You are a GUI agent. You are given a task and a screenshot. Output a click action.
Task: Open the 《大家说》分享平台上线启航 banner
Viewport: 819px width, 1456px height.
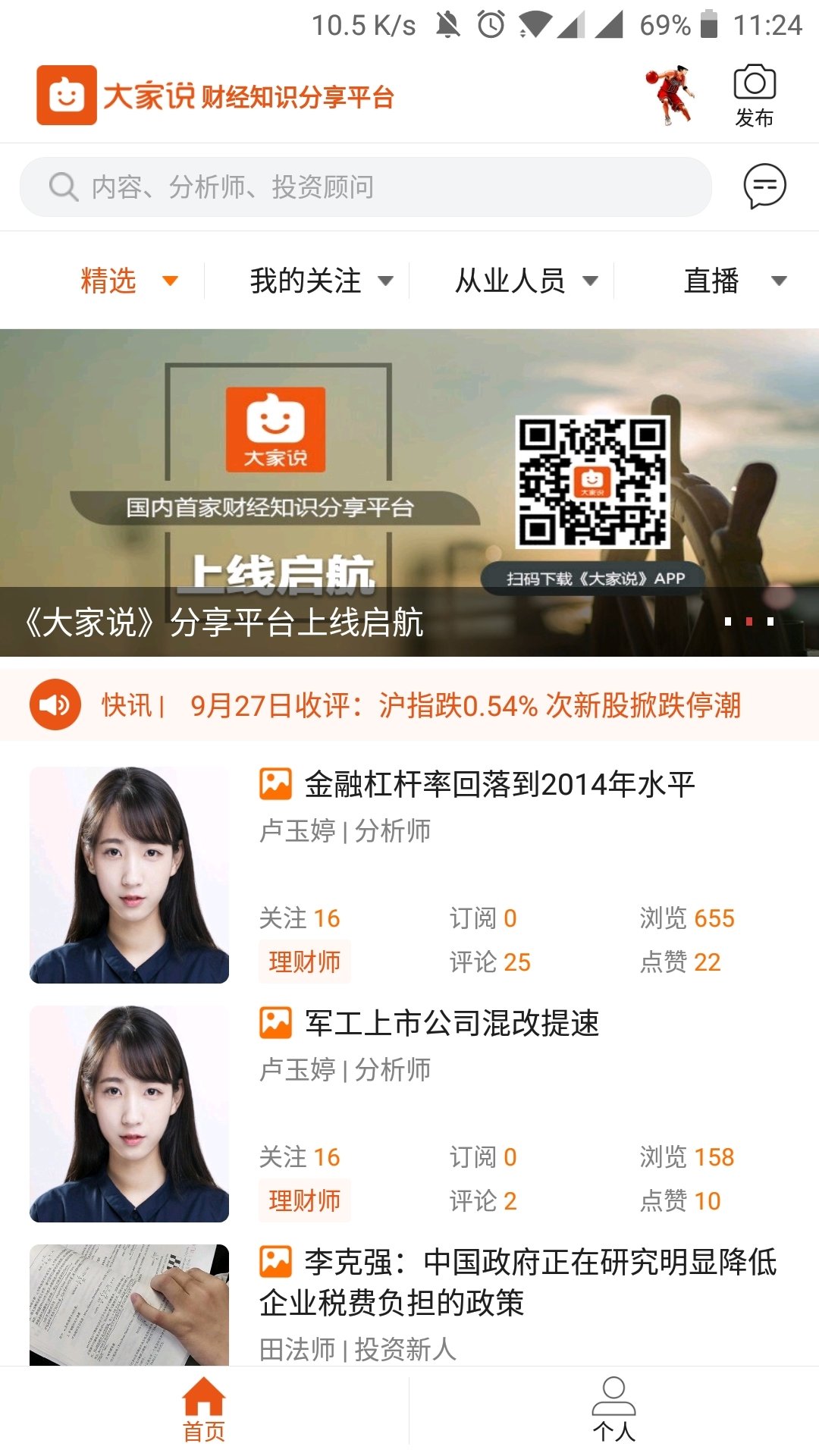pos(409,493)
